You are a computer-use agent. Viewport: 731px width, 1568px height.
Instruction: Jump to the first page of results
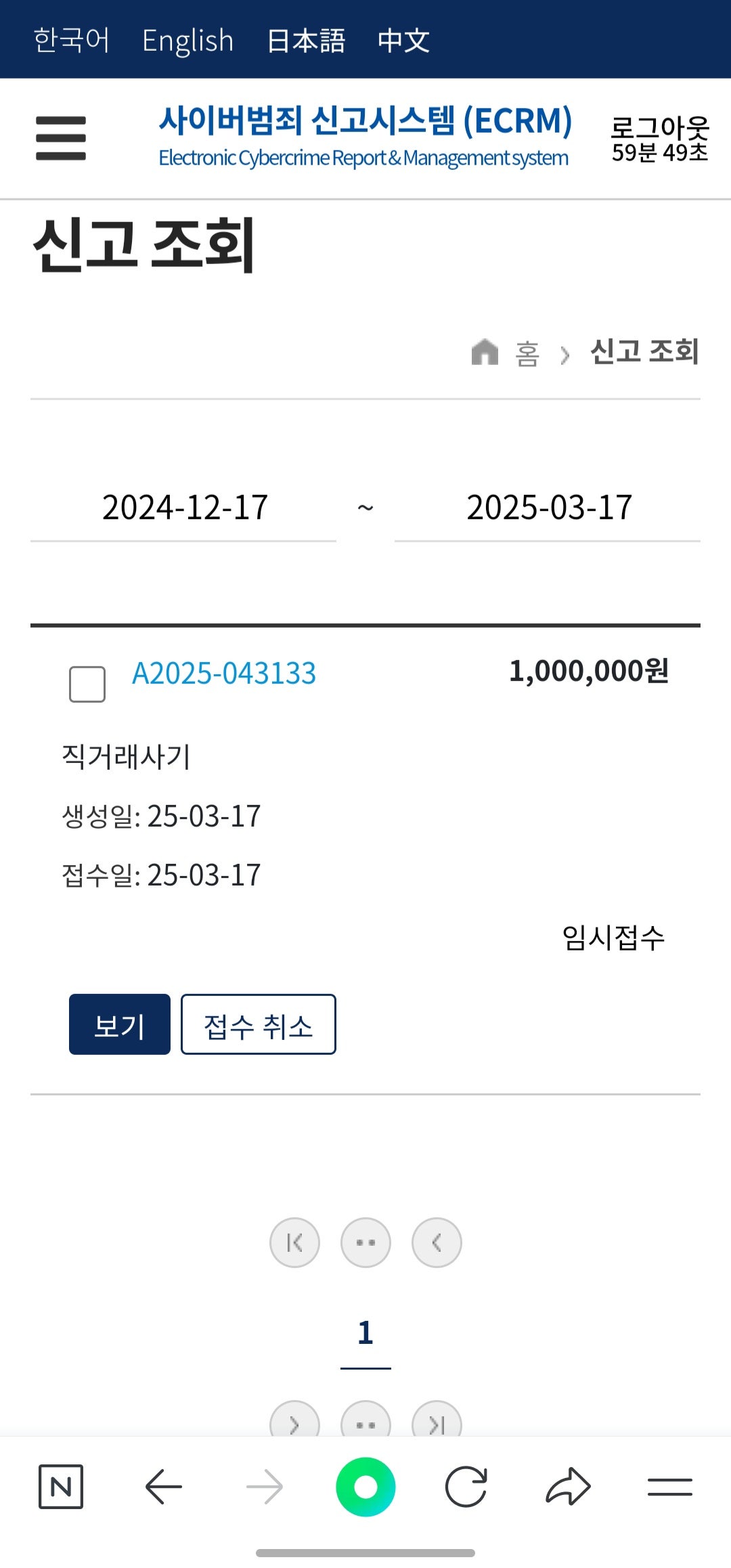[294, 1242]
